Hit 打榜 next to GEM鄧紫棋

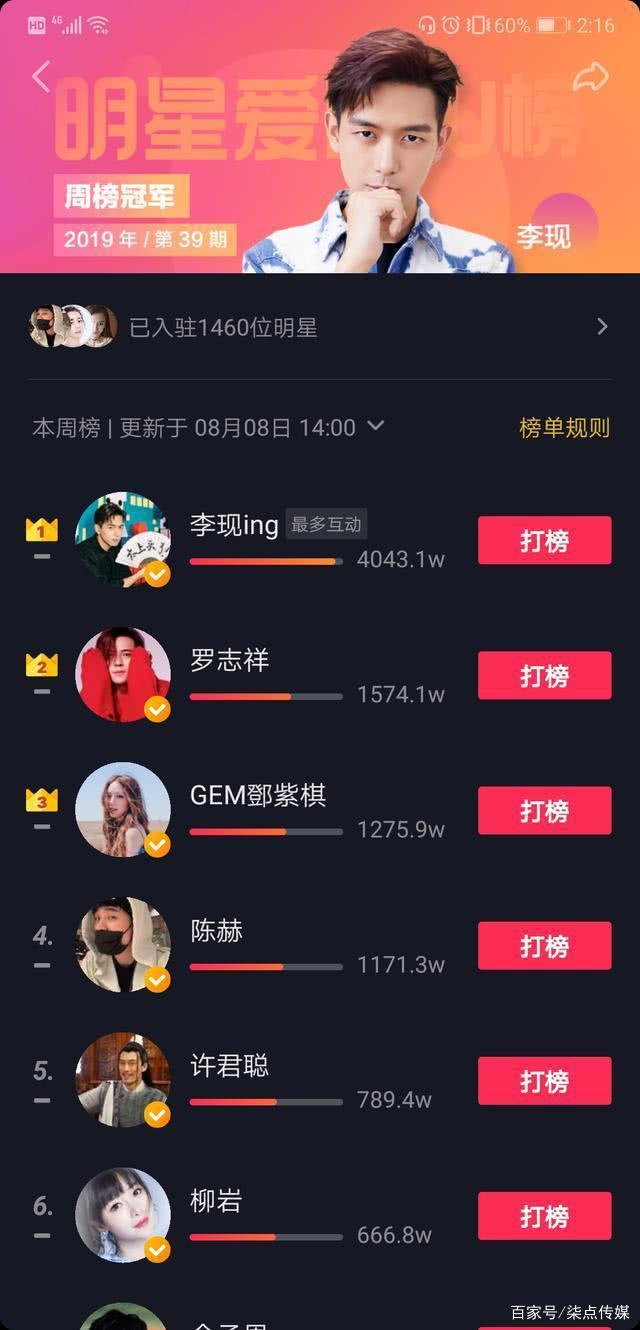pyautogui.click(x=544, y=811)
